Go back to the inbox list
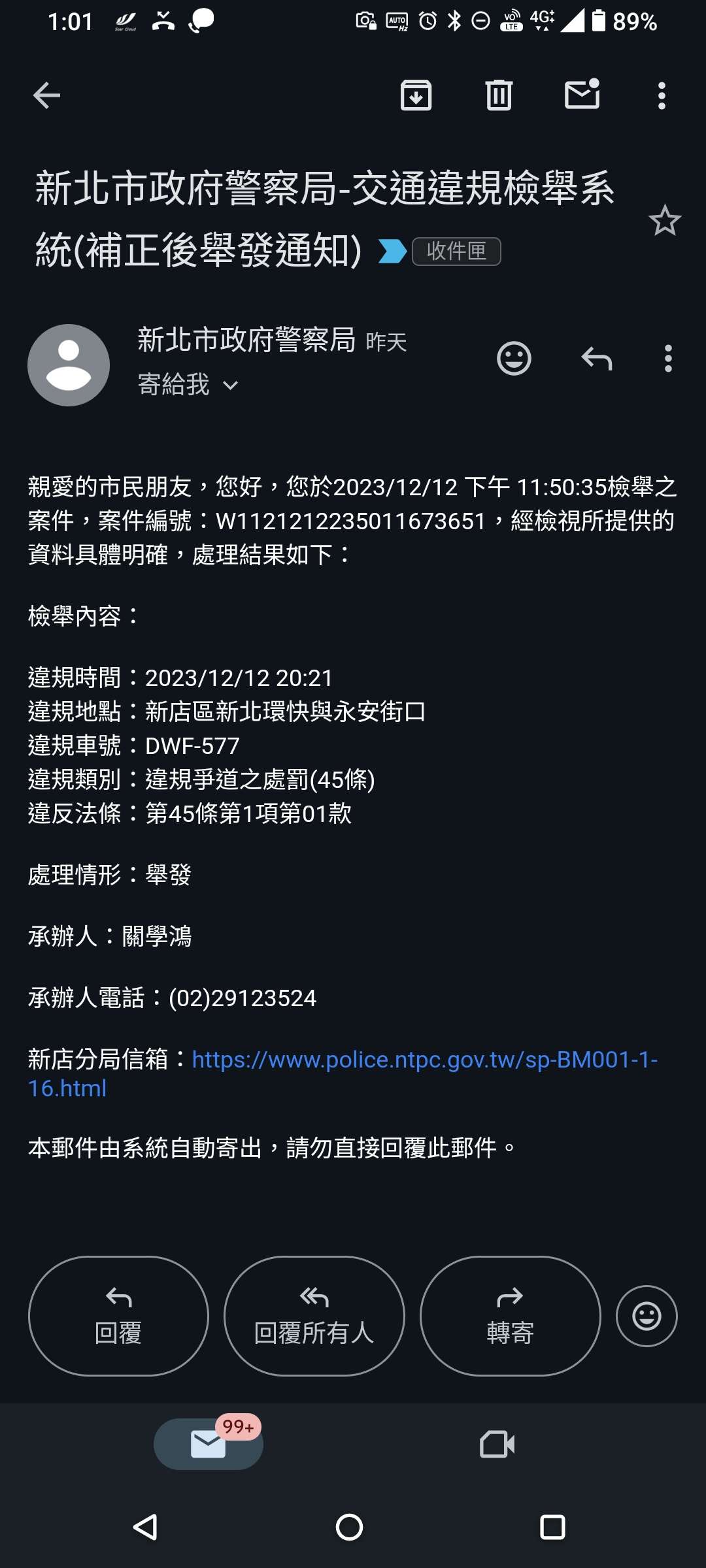The height and width of the screenshot is (1568, 706). point(46,95)
